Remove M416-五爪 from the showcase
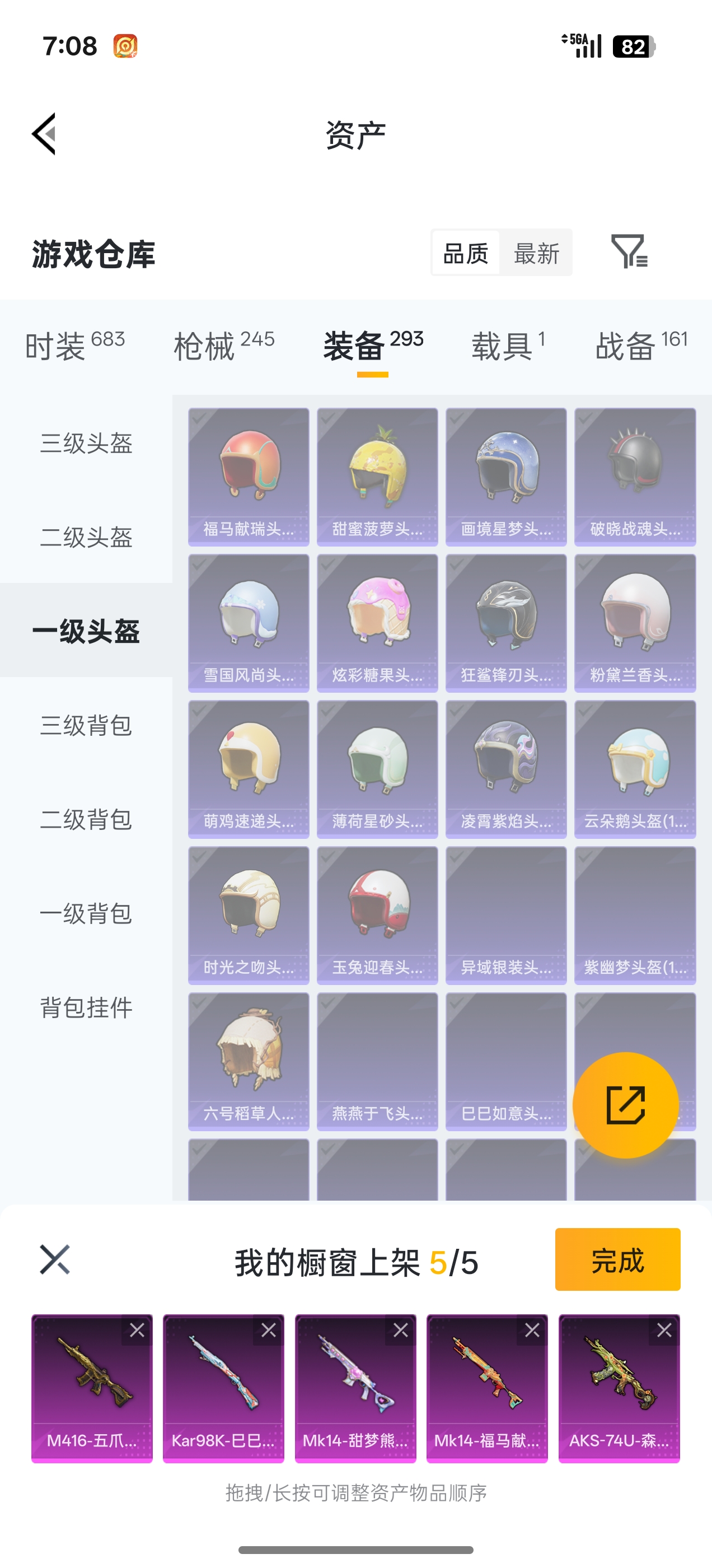Image resolution: width=712 pixels, height=1568 pixels. (137, 1331)
